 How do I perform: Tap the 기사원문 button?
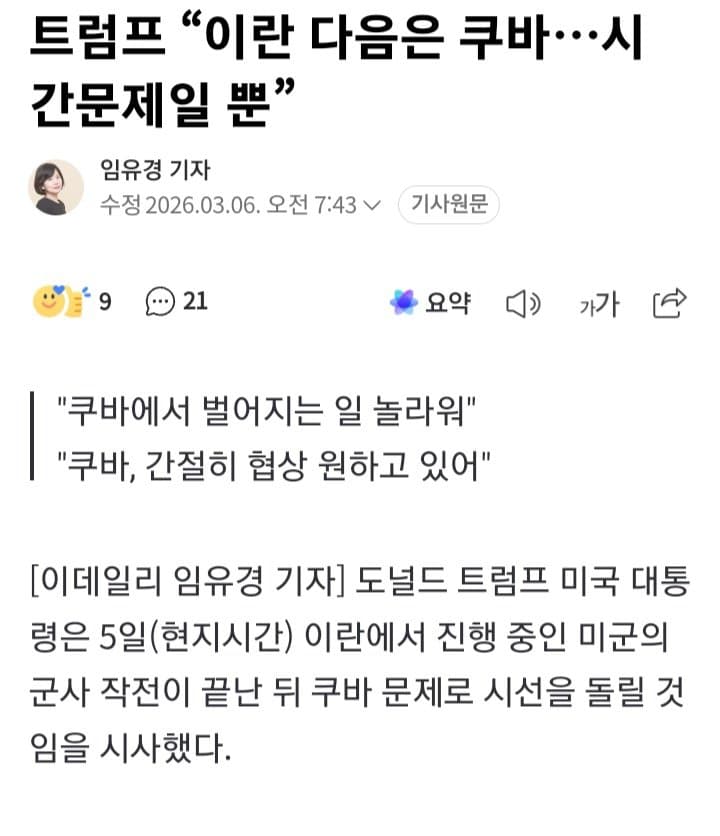(x=448, y=205)
